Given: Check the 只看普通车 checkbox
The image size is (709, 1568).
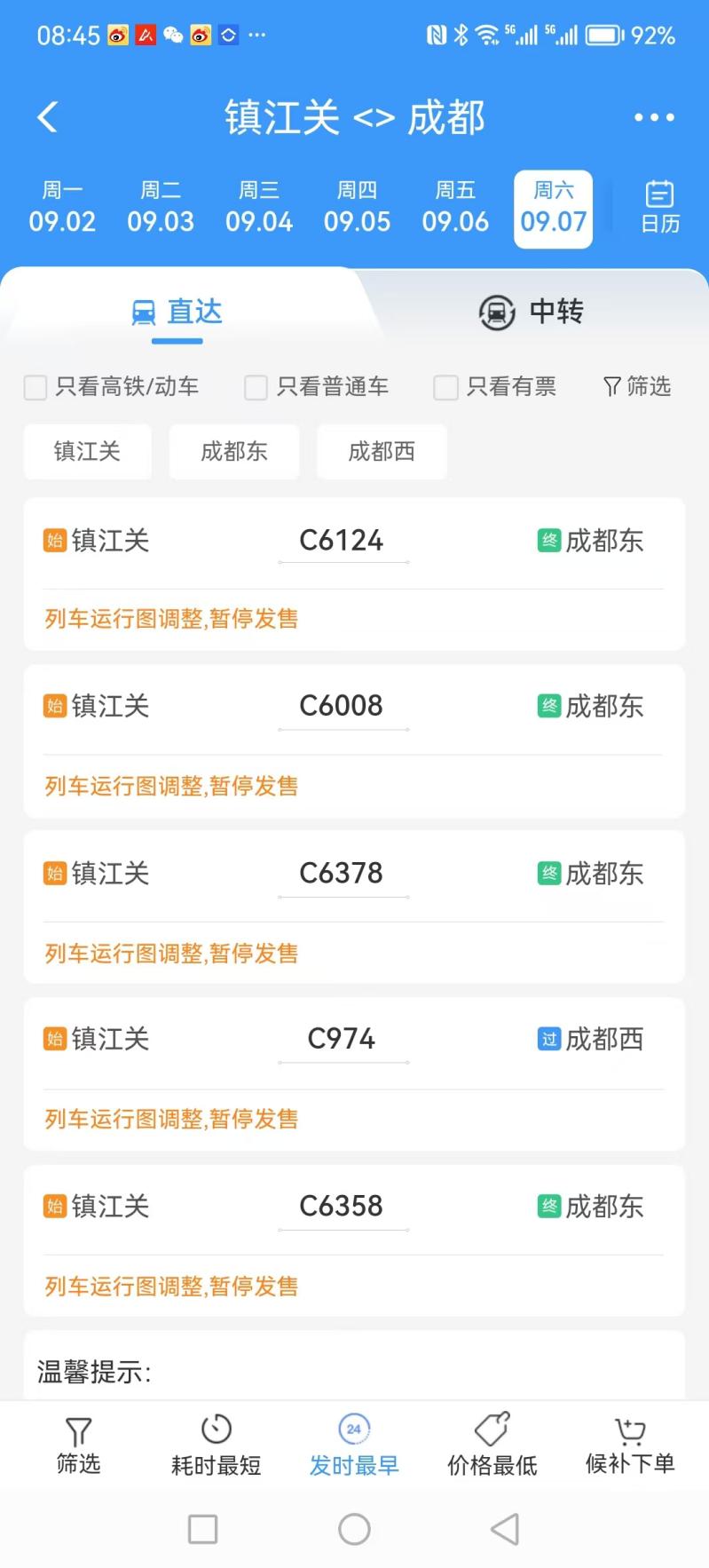Looking at the screenshot, I should pyautogui.click(x=256, y=387).
